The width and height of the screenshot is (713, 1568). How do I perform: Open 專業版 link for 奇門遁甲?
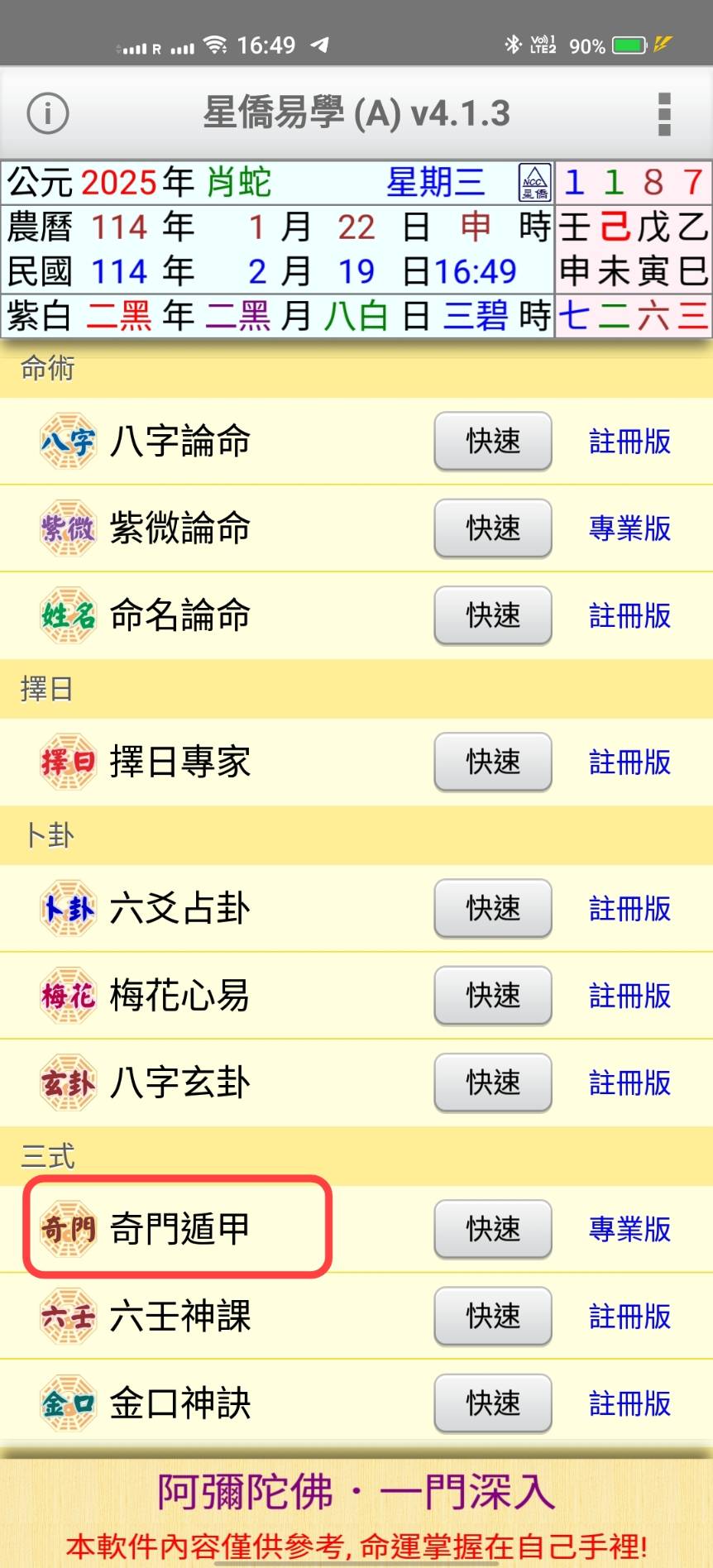click(x=629, y=1229)
